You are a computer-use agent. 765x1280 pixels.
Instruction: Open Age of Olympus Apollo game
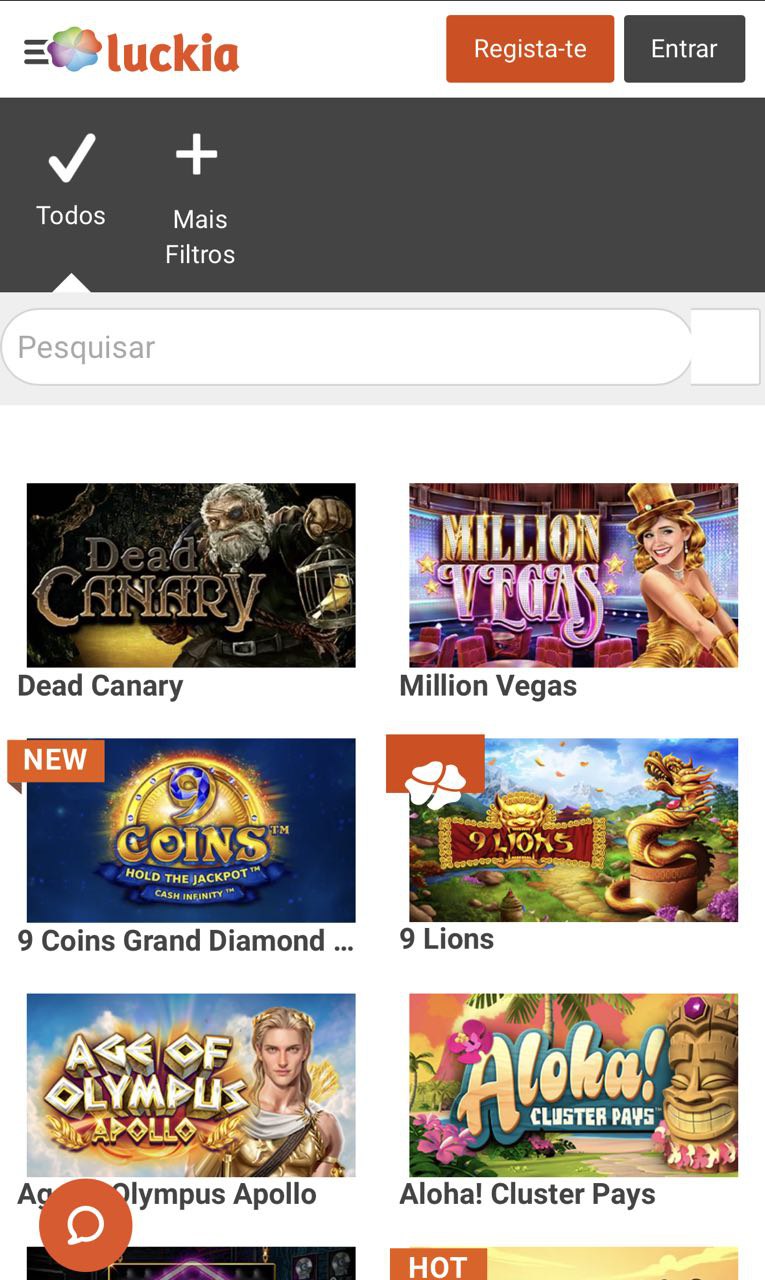(x=191, y=1084)
